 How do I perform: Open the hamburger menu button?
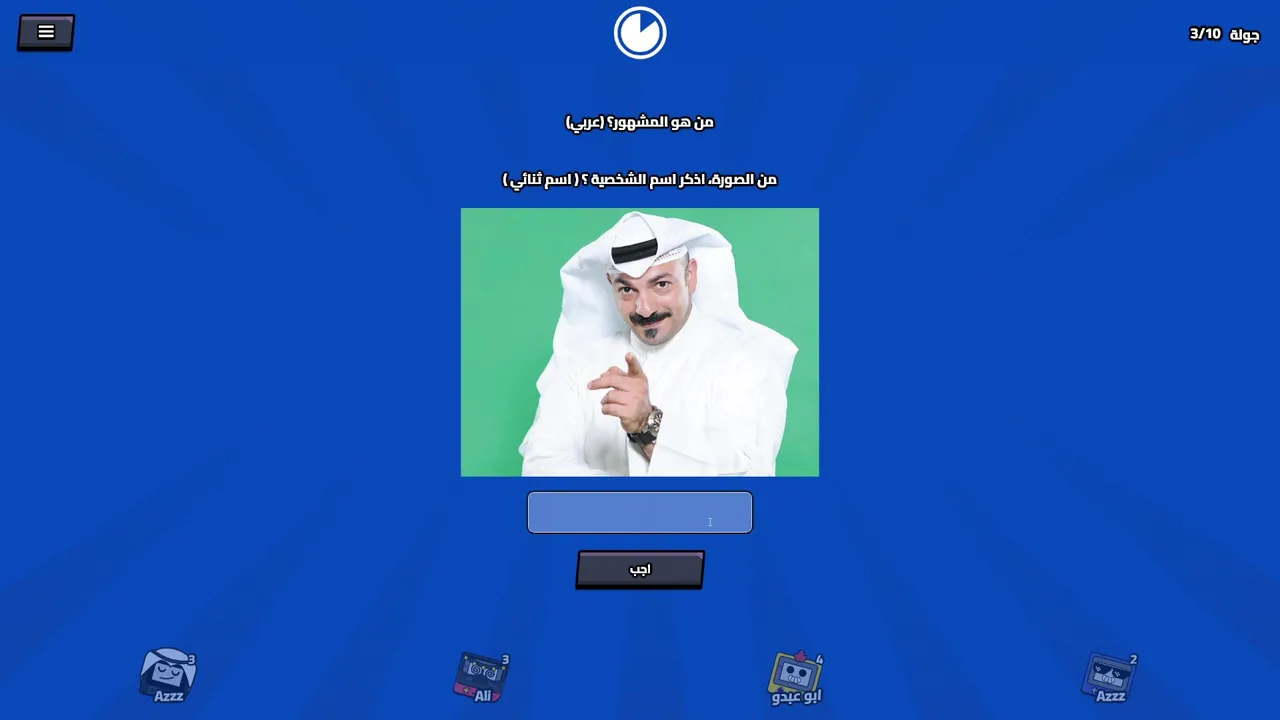tap(46, 32)
